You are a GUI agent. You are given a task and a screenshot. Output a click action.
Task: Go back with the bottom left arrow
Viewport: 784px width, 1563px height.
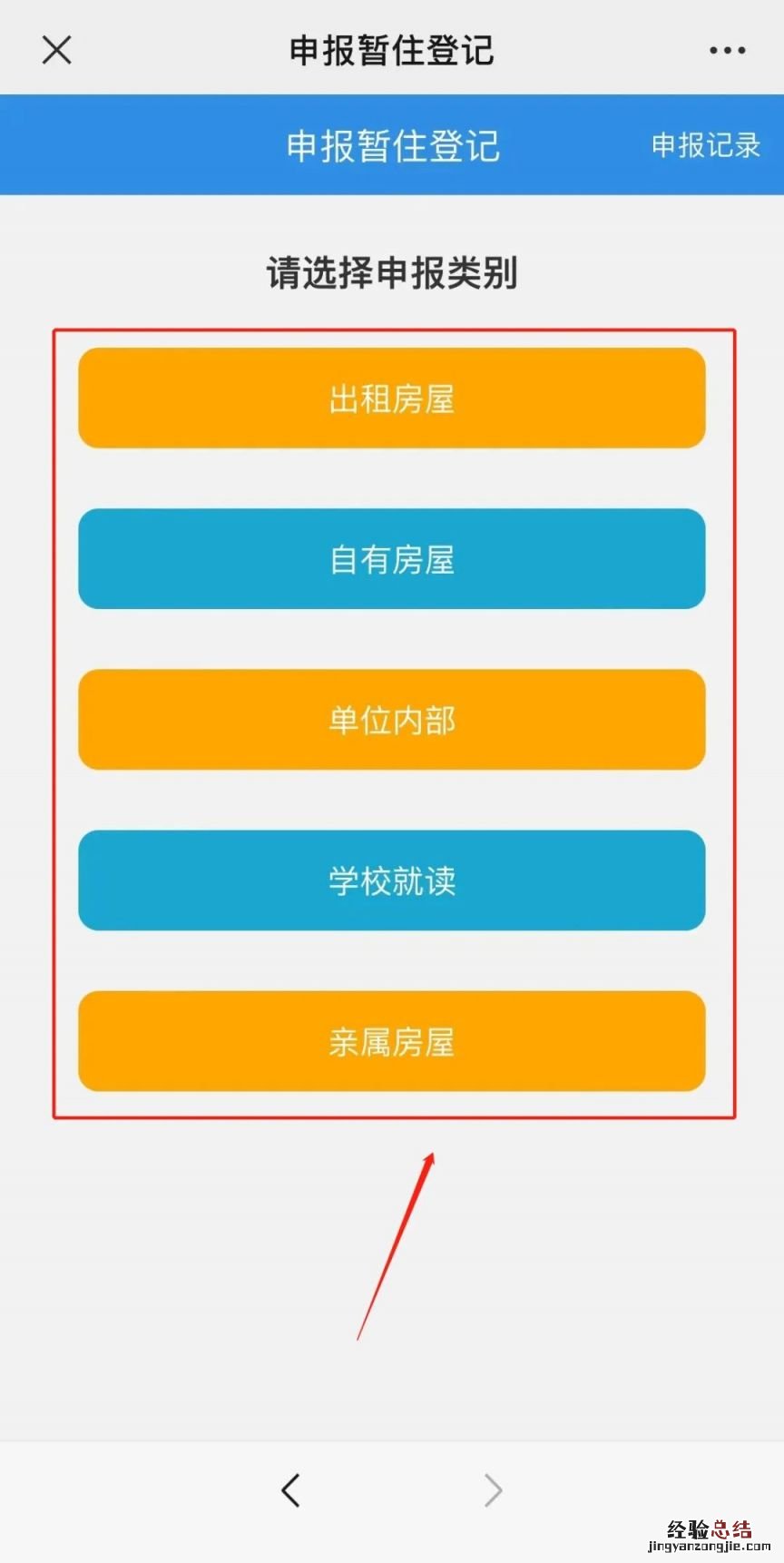pyautogui.click(x=290, y=1490)
